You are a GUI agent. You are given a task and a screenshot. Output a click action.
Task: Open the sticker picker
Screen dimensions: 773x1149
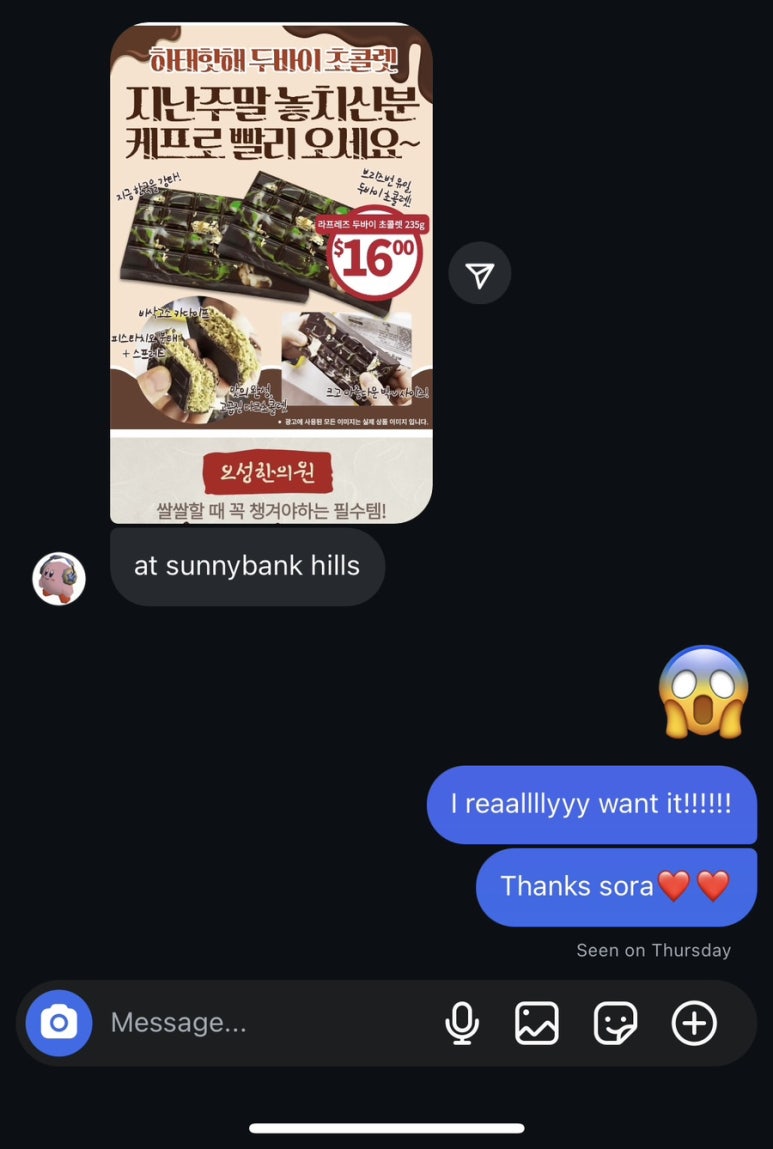pos(615,1023)
